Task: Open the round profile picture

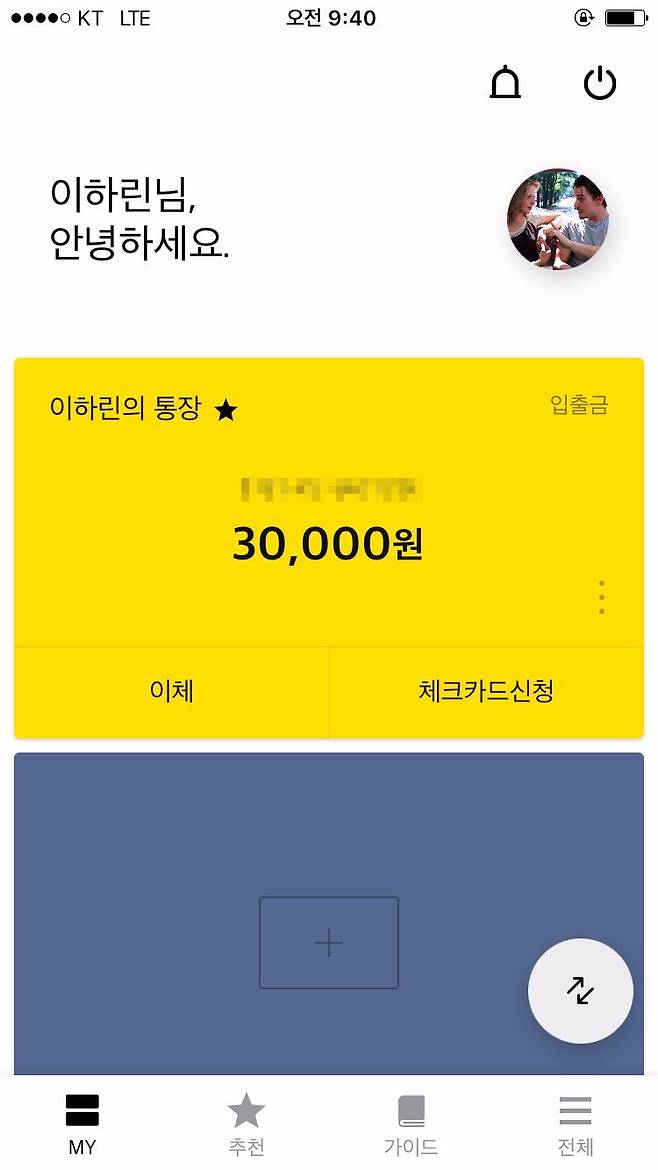Action: pos(558,219)
